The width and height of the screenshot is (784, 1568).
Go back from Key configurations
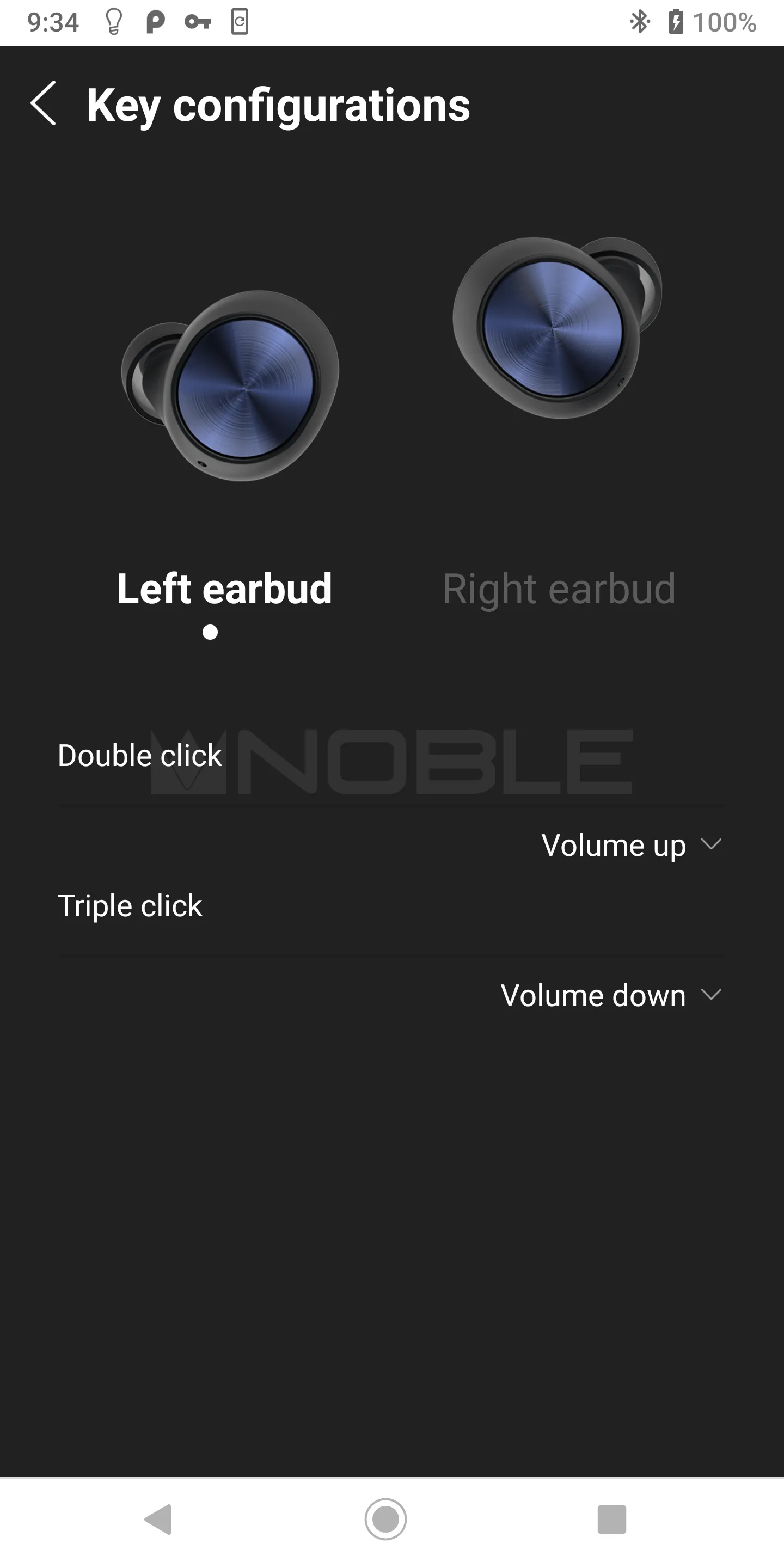[44, 103]
